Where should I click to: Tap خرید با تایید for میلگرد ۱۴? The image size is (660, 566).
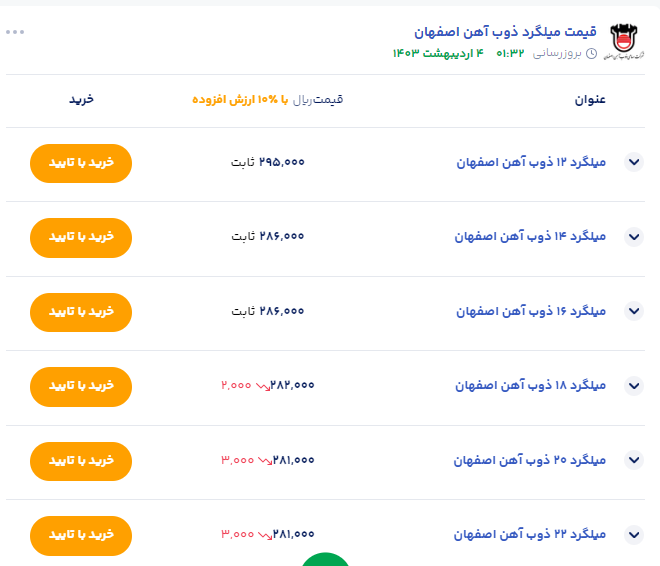coord(81,237)
